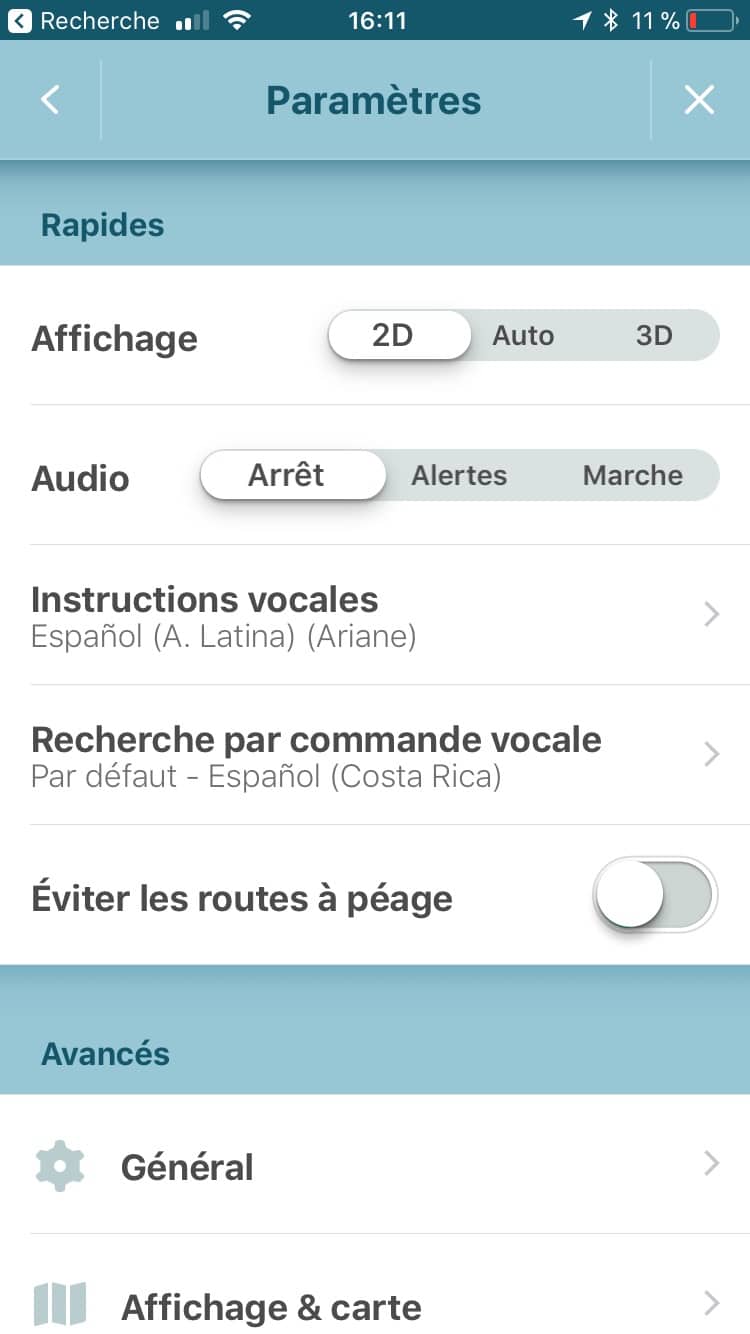This screenshot has width=750, height=1334.
Task: Open Instructions vocales settings
Action: coord(375,615)
